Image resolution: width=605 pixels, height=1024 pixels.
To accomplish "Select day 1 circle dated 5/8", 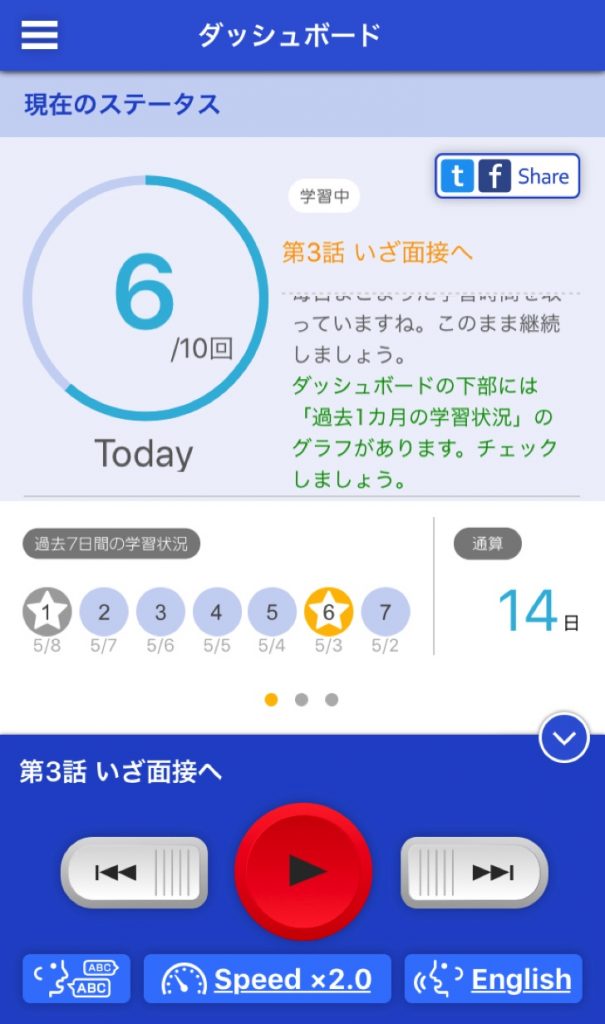I will coord(46,612).
